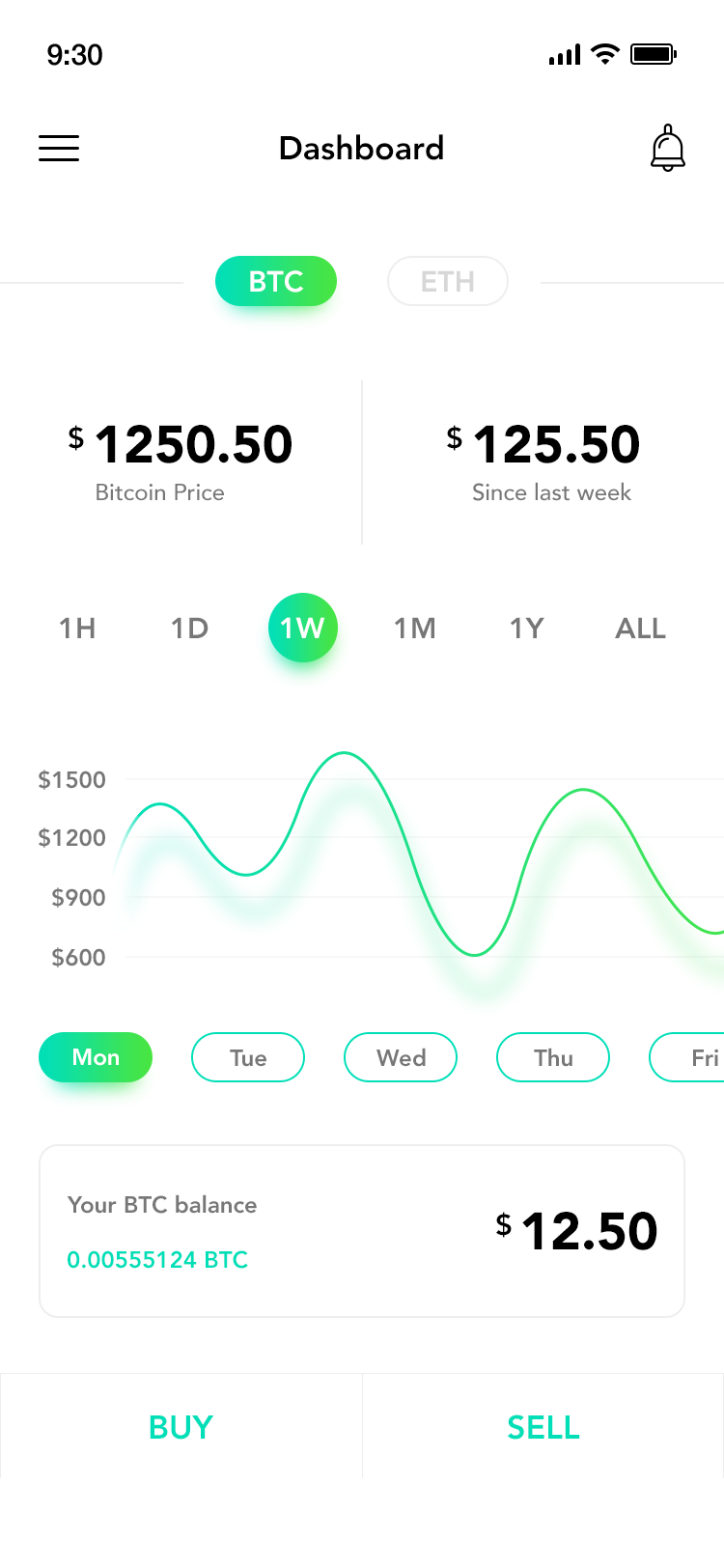Open the notifications bell
The width and height of the screenshot is (724, 1568).
pyautogui.click(x=667, y=148)
